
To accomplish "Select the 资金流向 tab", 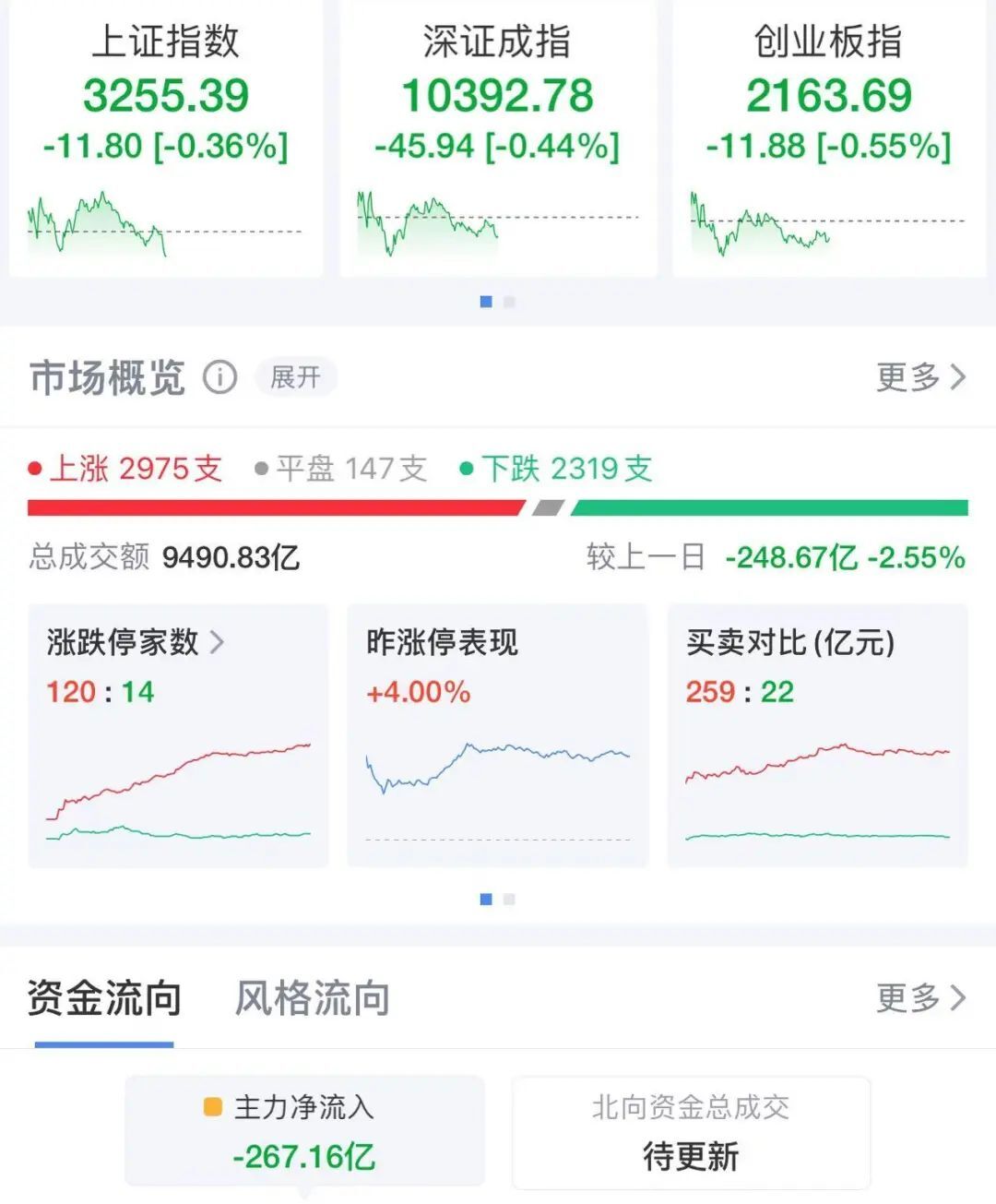I will pyautogui.click(x=104, y=999).
